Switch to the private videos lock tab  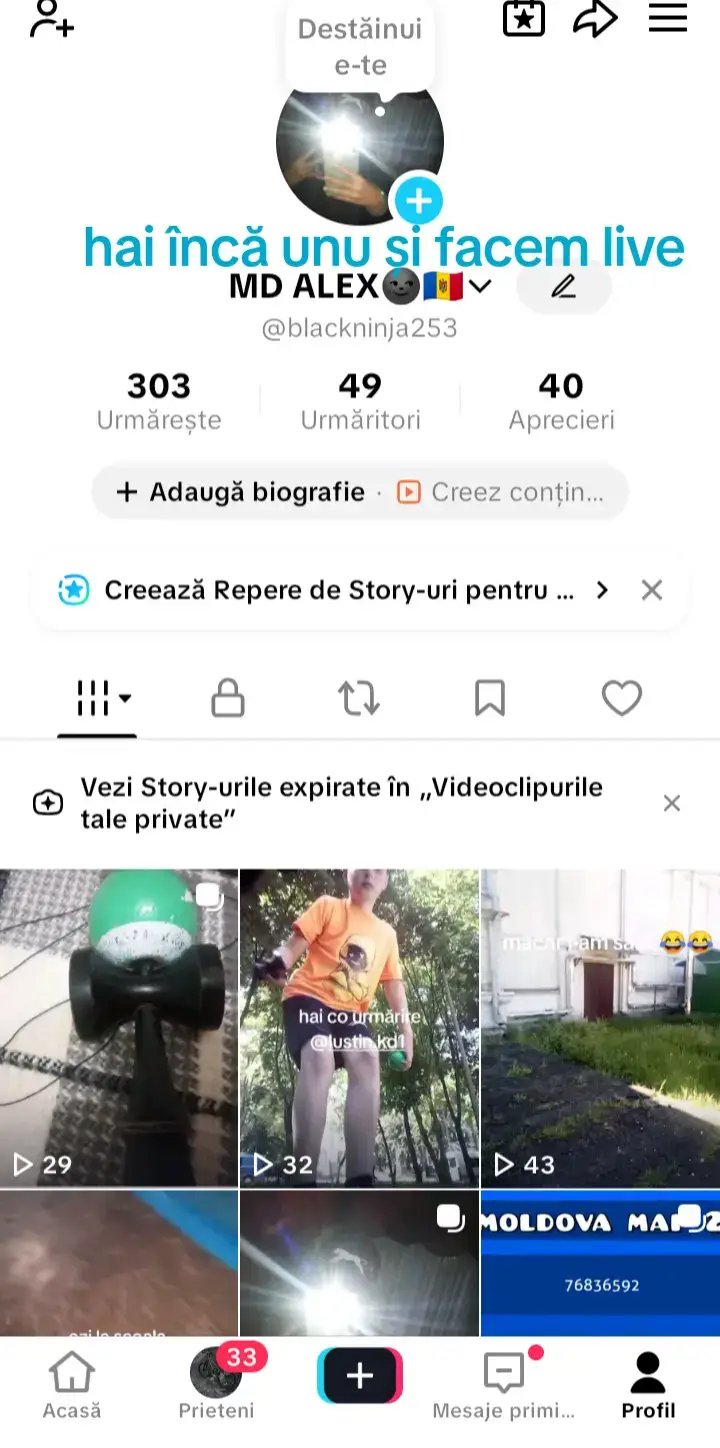(x=228, y=698)
